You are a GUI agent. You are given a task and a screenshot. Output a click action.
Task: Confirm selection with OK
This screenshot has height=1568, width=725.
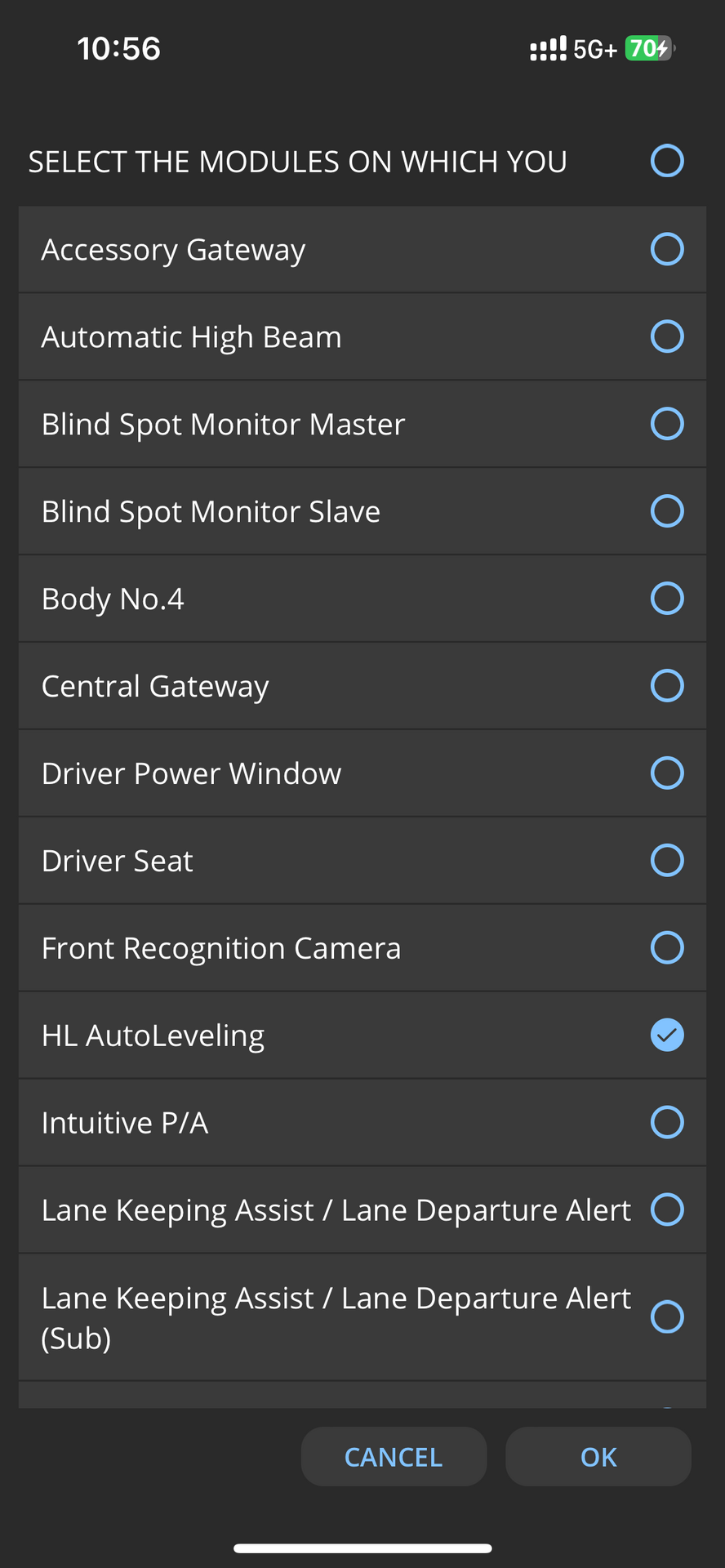(x=598, y=1457)
